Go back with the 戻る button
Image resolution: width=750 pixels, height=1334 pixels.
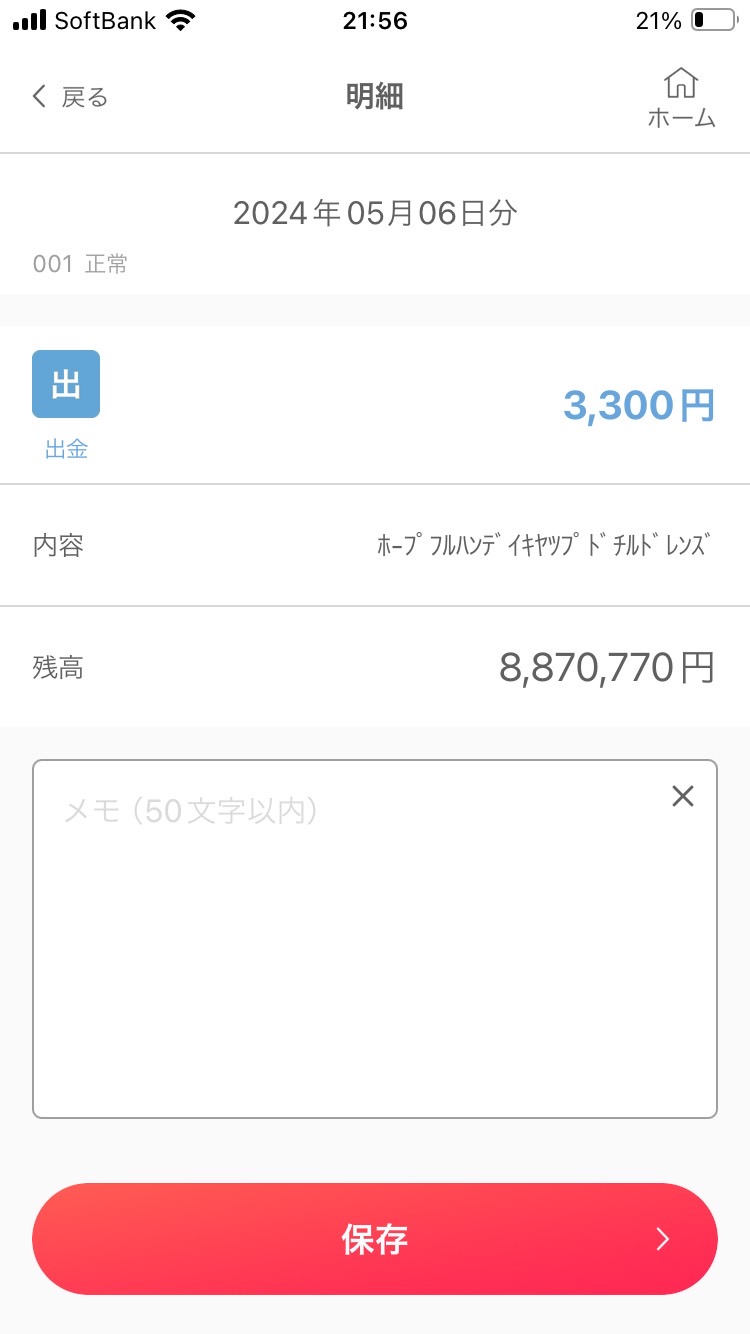(70, 97)
